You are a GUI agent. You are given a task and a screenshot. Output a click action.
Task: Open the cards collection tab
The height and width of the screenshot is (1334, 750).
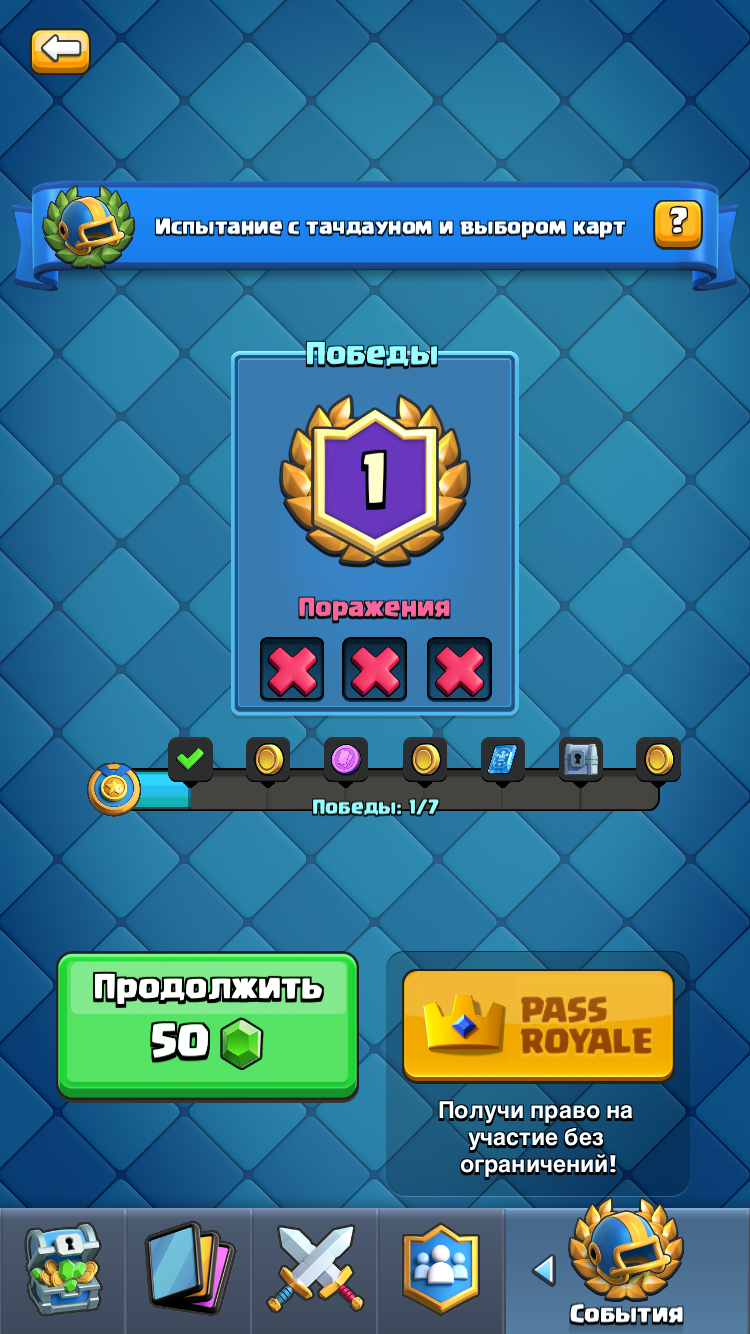(x=188, y=1268)
